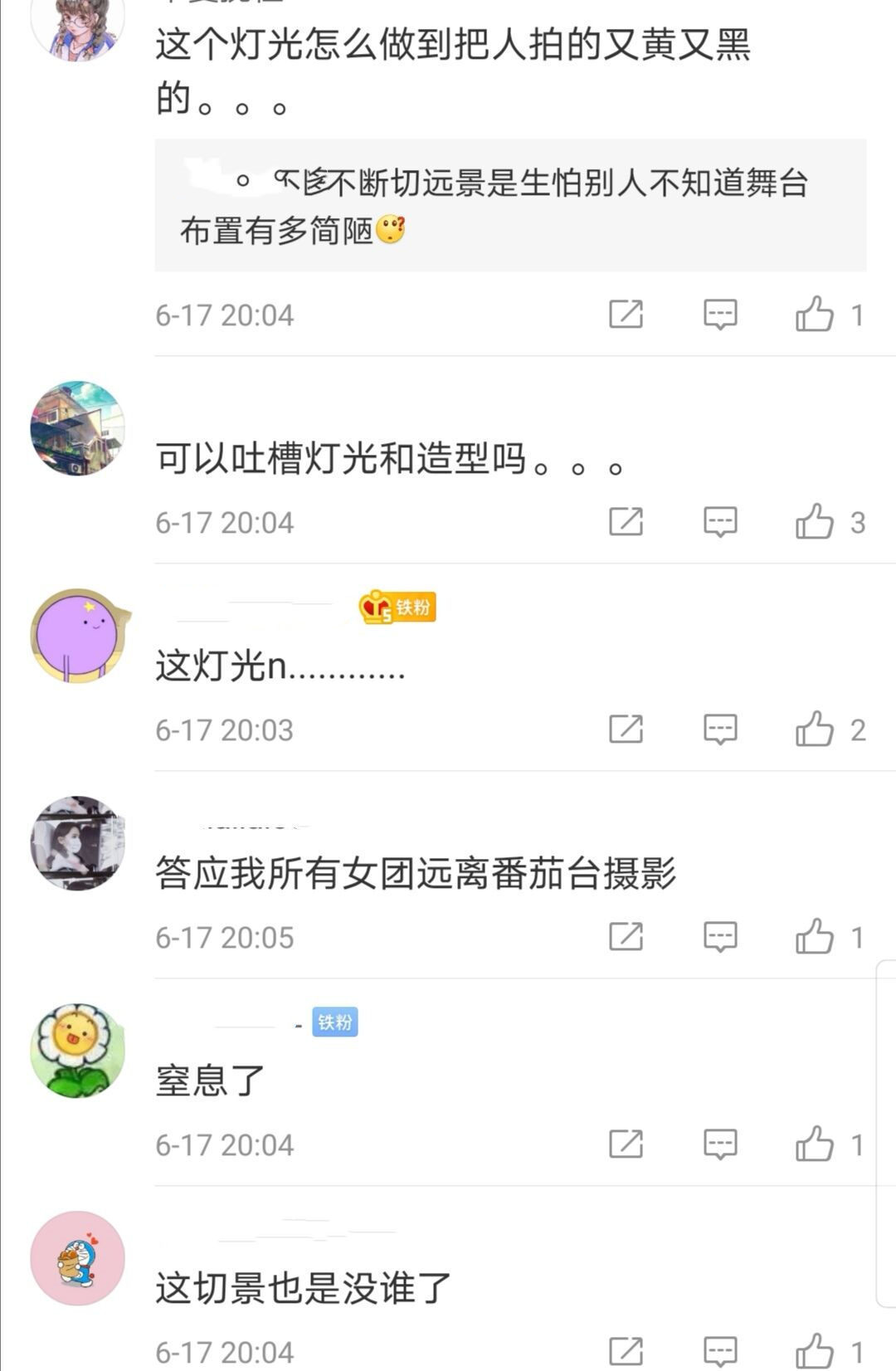
Task: Like the comment about yellow and dark lighting
Action: (x=817, y=314)
